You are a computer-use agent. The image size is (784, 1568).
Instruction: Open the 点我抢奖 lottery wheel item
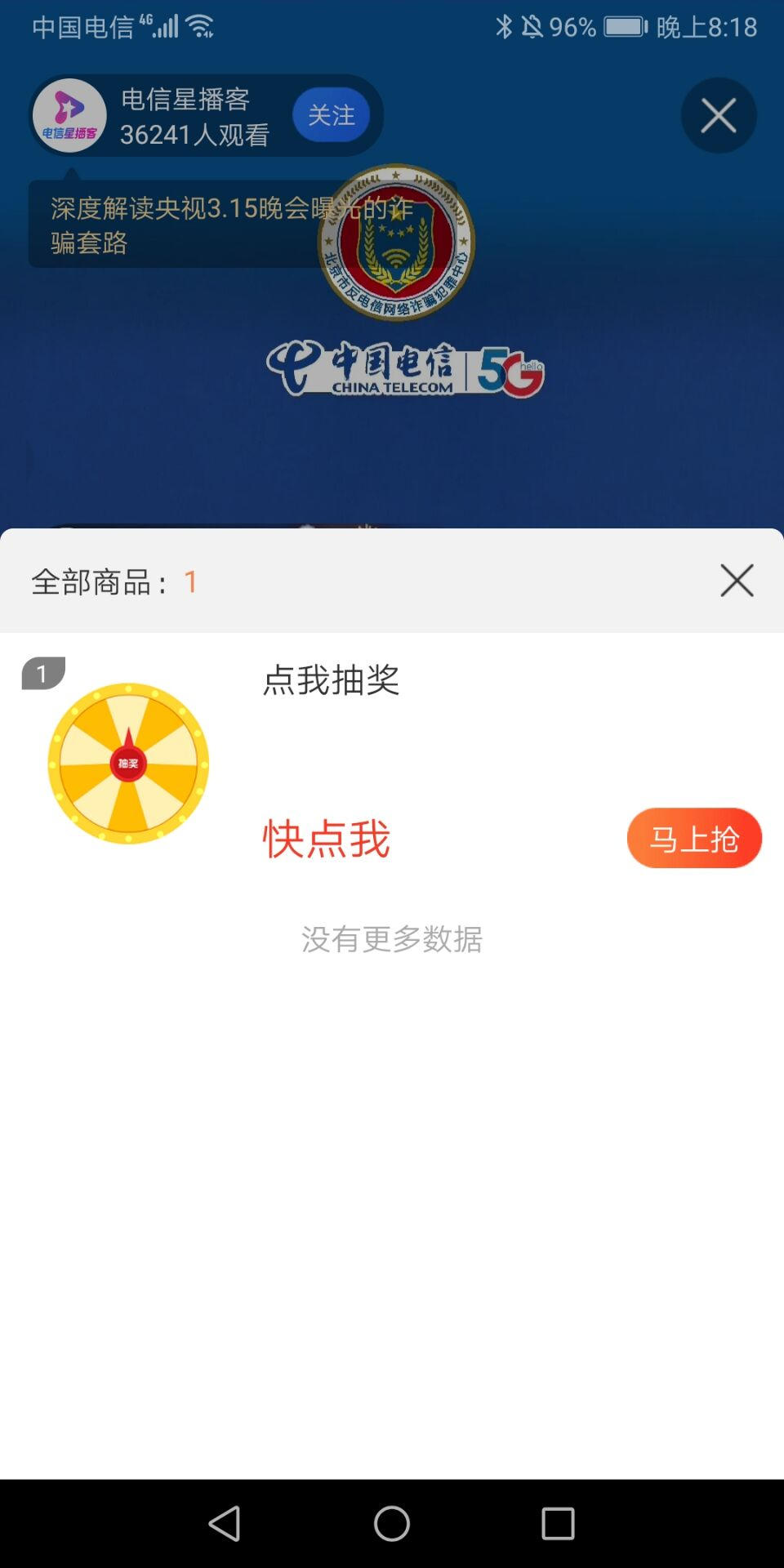pyautogui.click(x=128, y=763)
